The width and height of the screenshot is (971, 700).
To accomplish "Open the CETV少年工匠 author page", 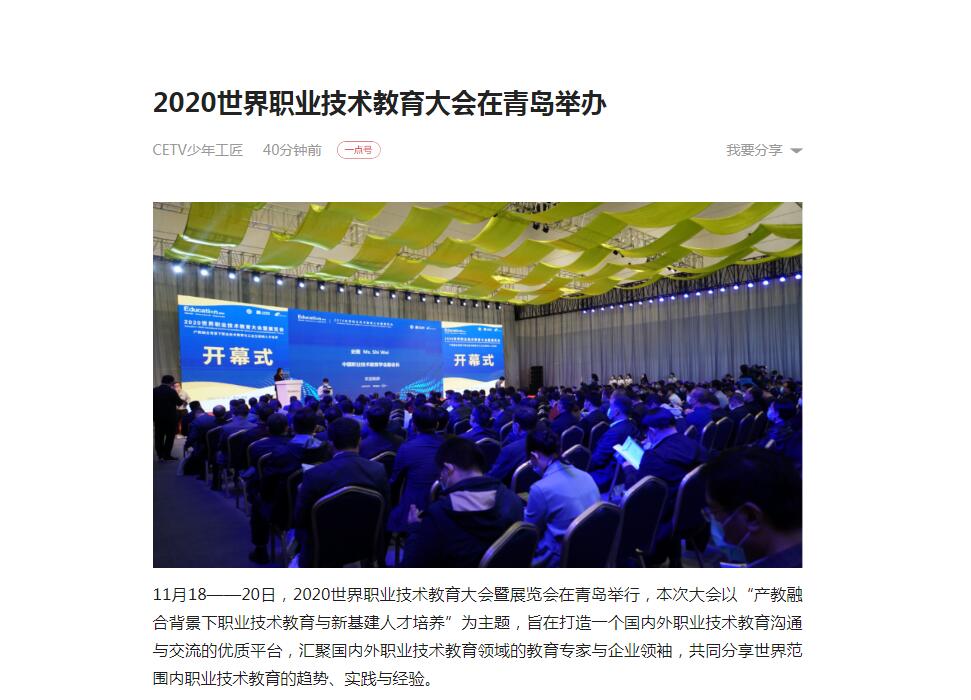I will [198, 150].
